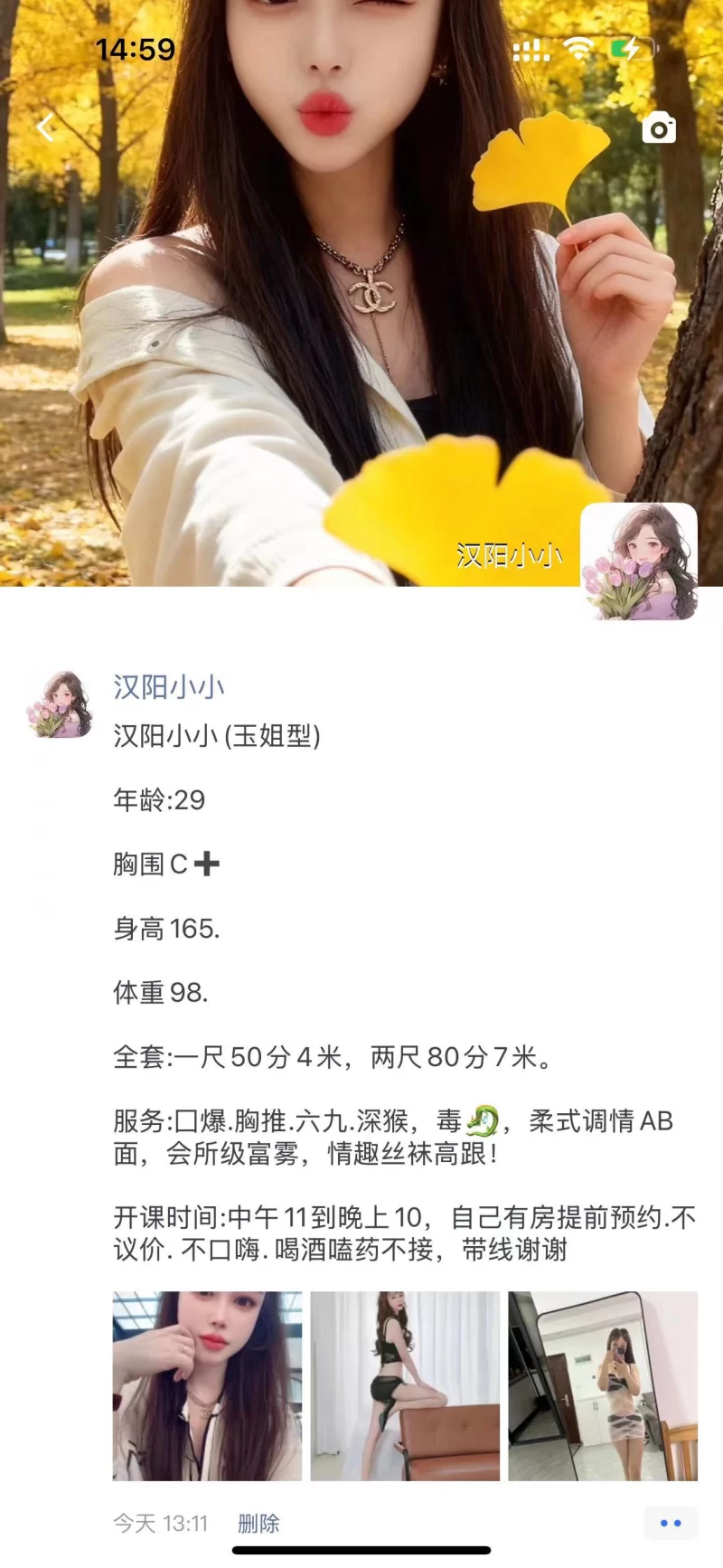Delete this post via 删除

pyautogui.click(x=258, y=1524)
